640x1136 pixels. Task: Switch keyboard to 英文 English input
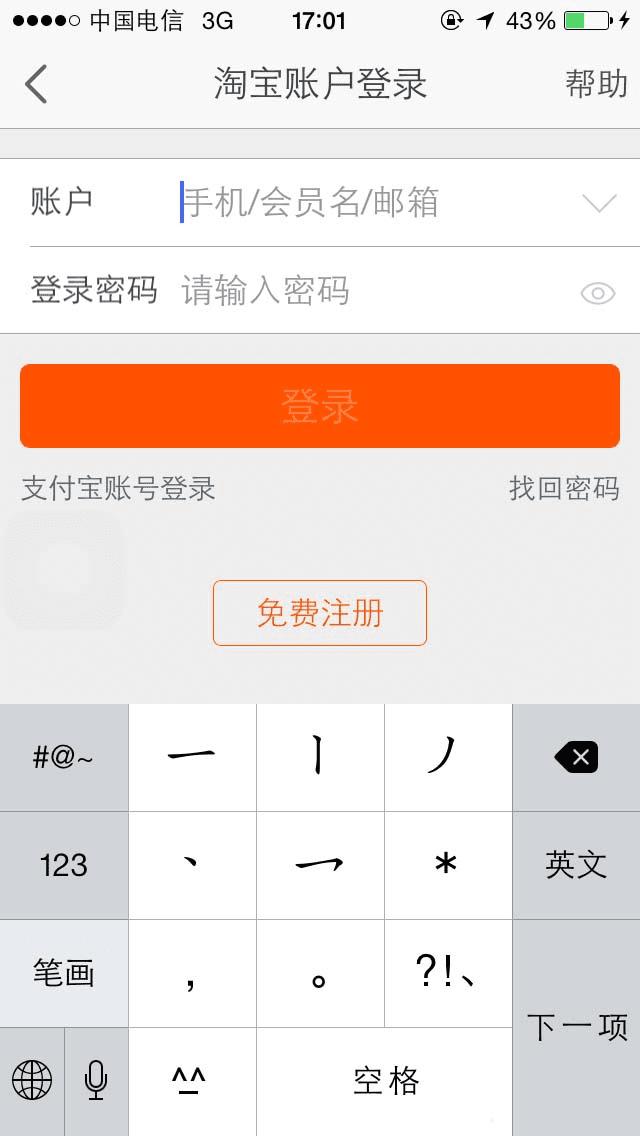click(576, 865)
